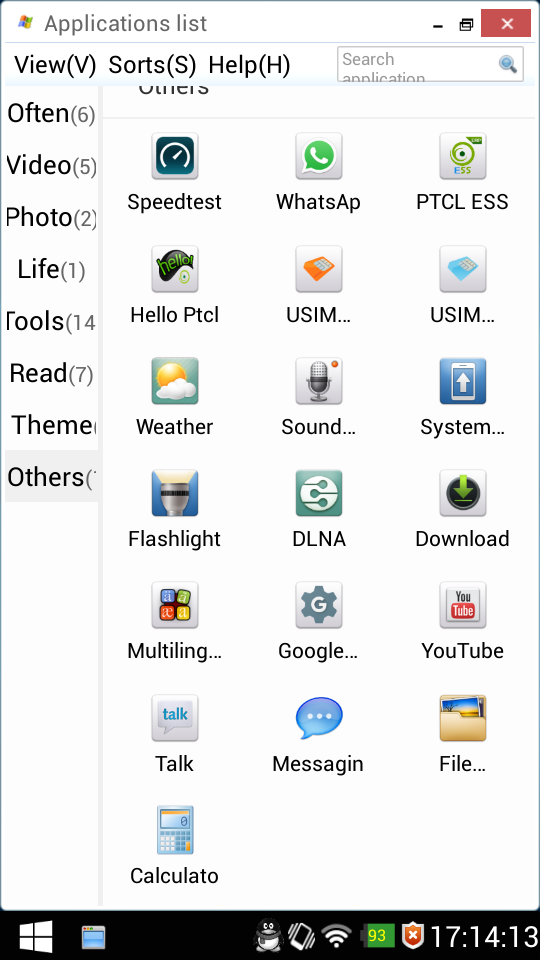Switch to the Often category

click(x=51, y=113)
